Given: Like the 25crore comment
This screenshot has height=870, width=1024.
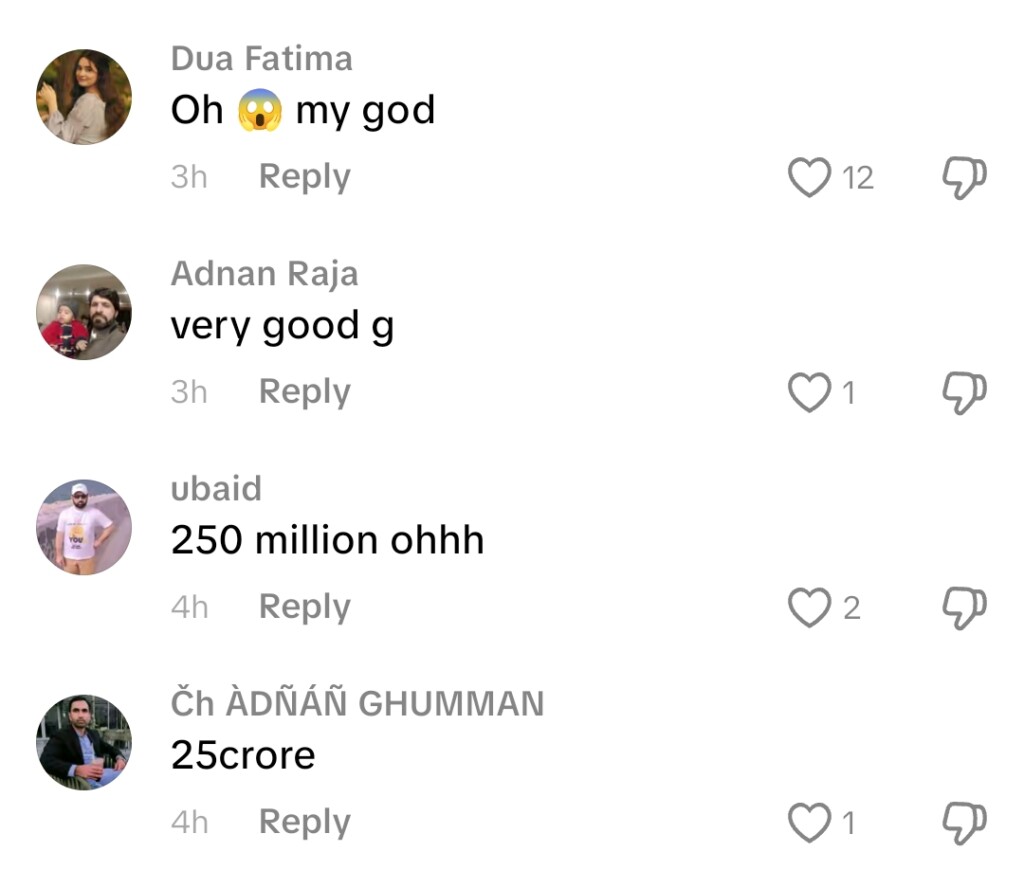Looking at the screenshot, I should 809,823.
